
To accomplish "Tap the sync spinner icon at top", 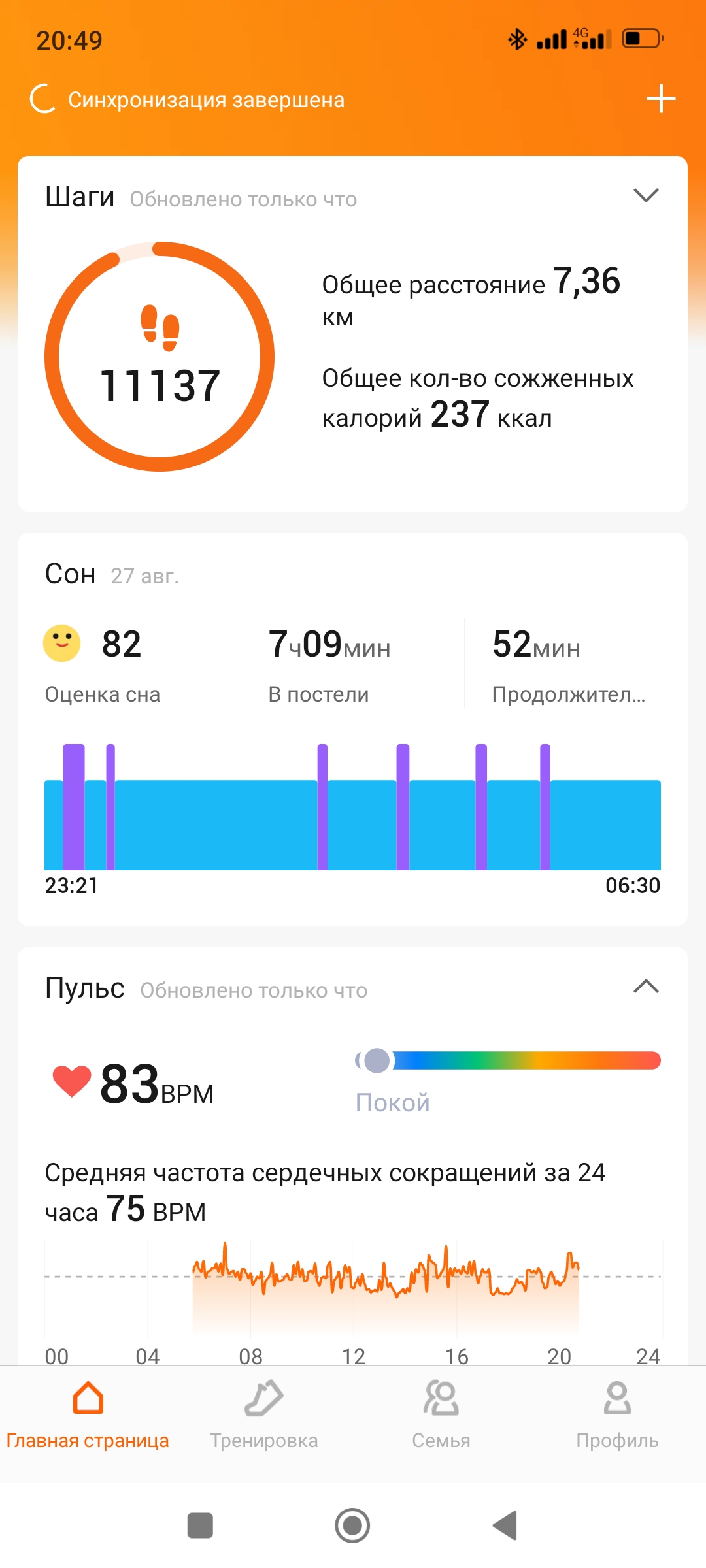I will [x=41, y=98].
